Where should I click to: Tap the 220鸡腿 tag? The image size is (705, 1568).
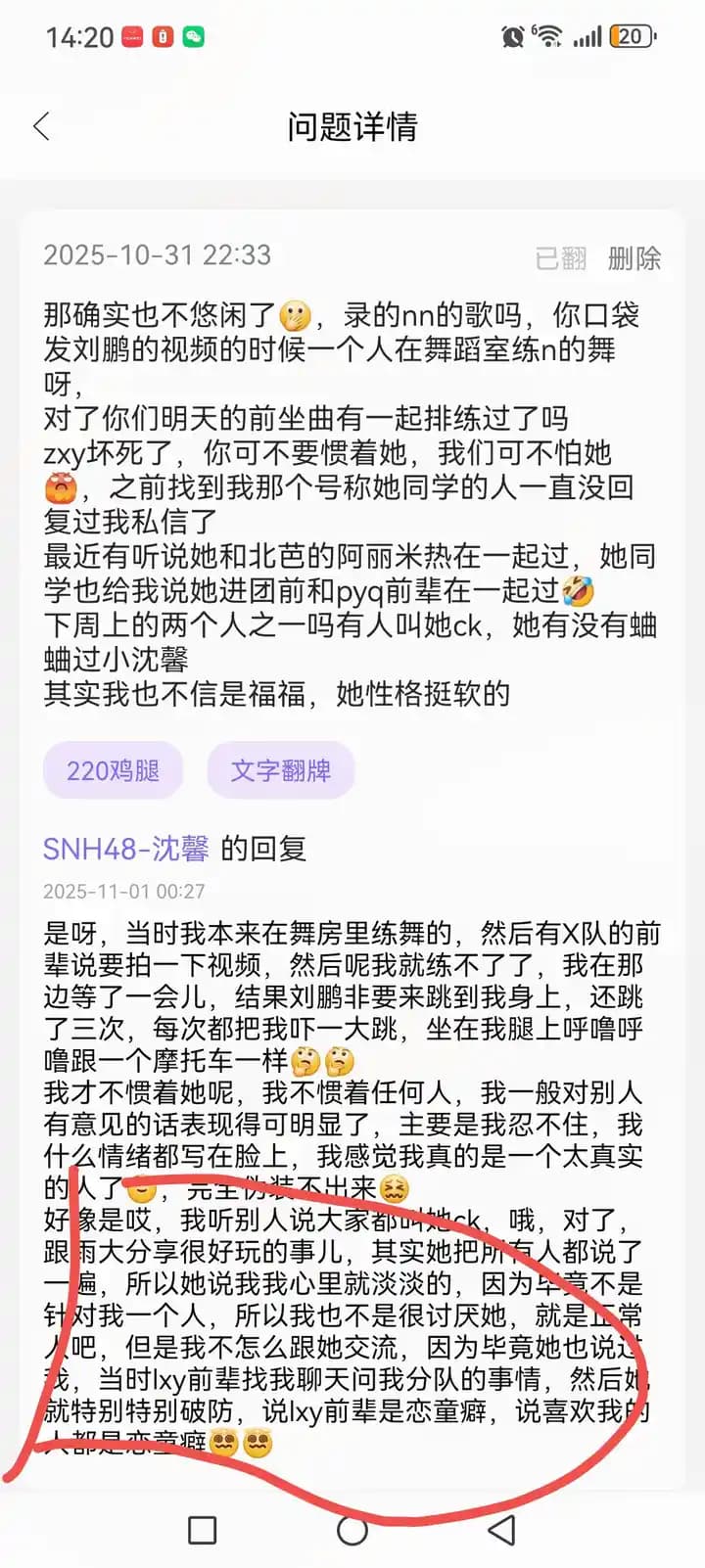113,770
